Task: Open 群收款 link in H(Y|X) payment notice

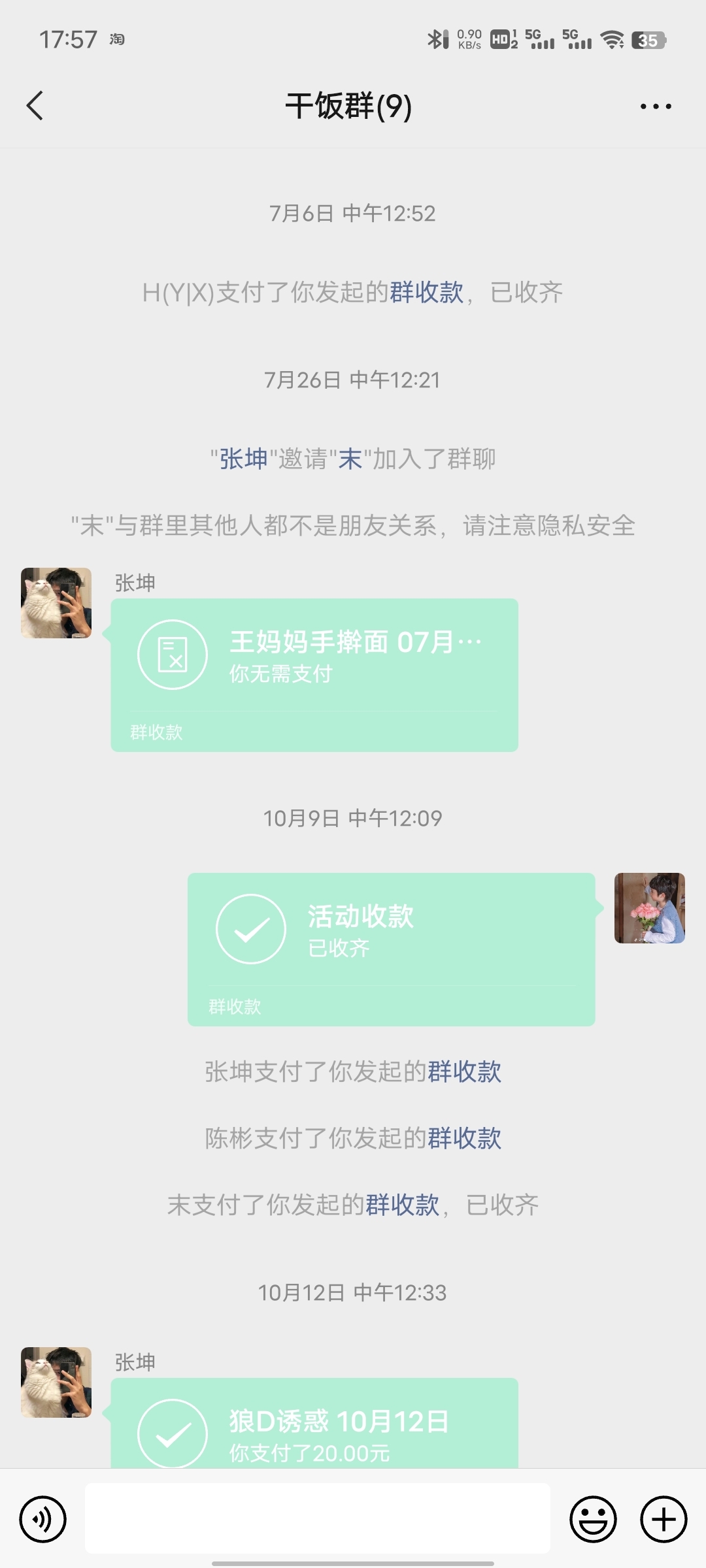Action: click(x=426, y=292)
